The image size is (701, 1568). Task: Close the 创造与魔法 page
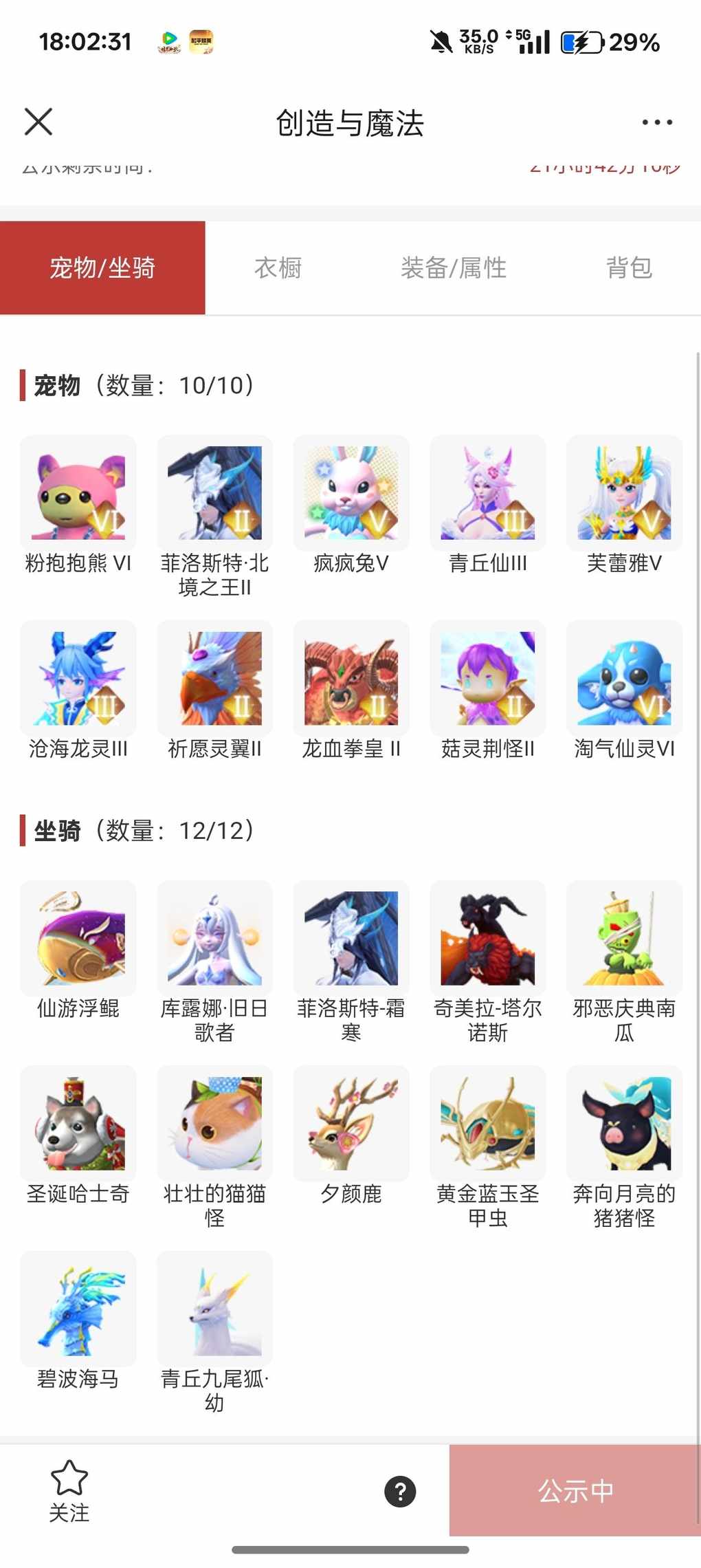click(38, 122)
